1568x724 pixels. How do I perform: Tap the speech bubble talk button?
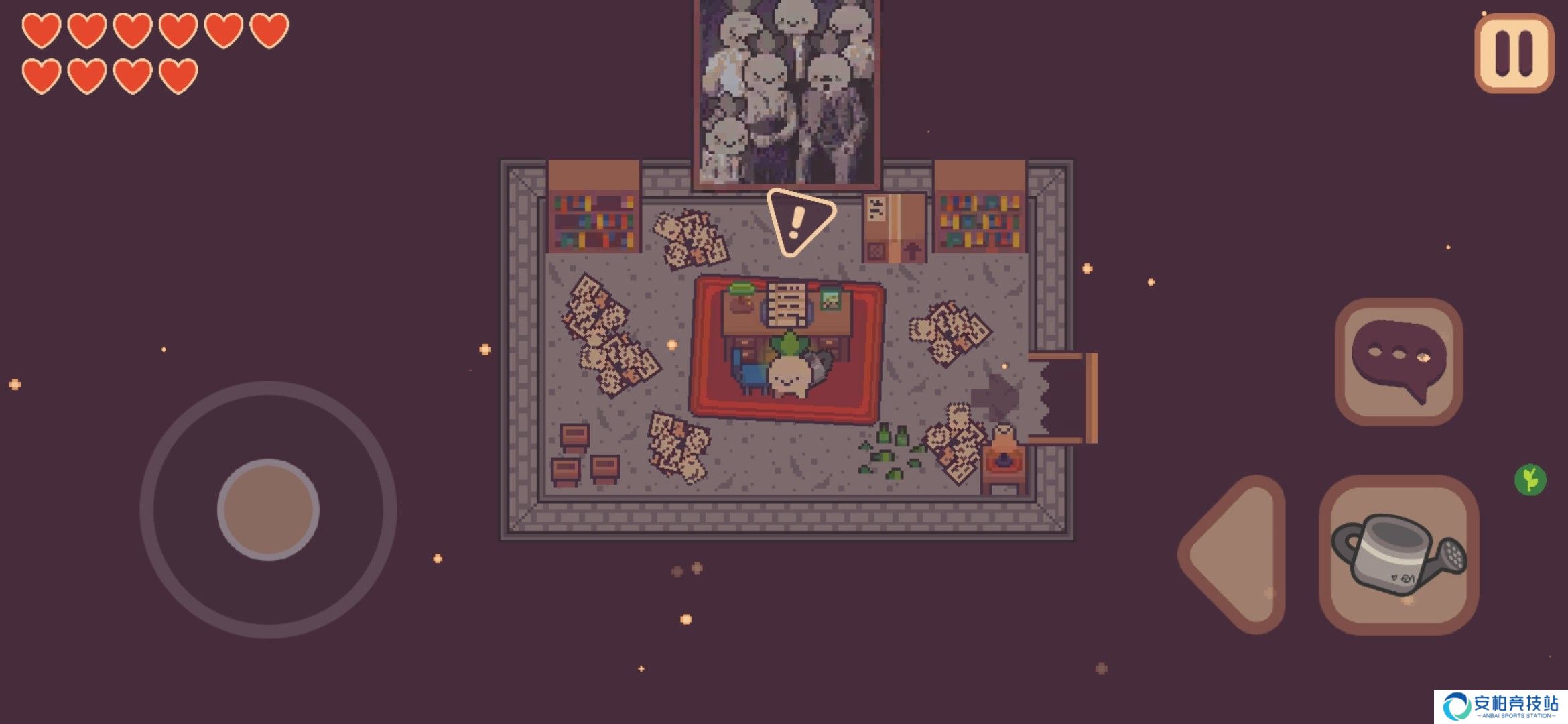1398,361
